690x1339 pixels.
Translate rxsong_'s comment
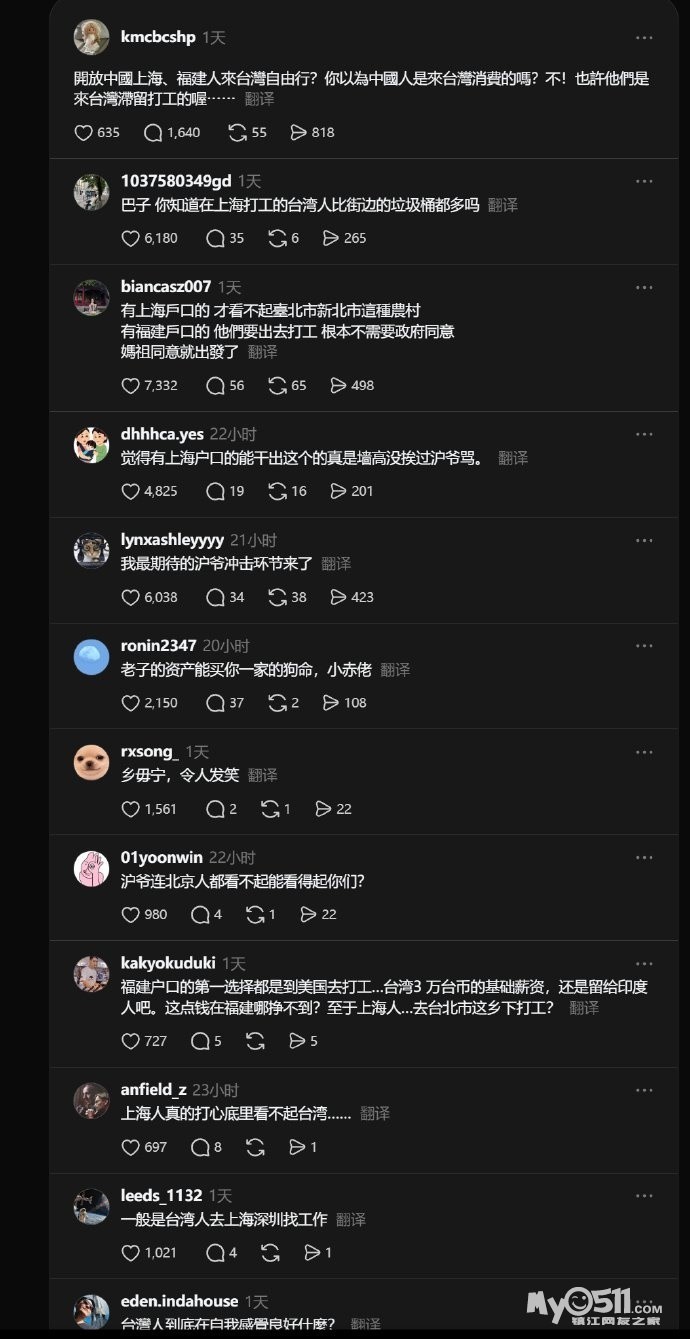coord(263,775)
